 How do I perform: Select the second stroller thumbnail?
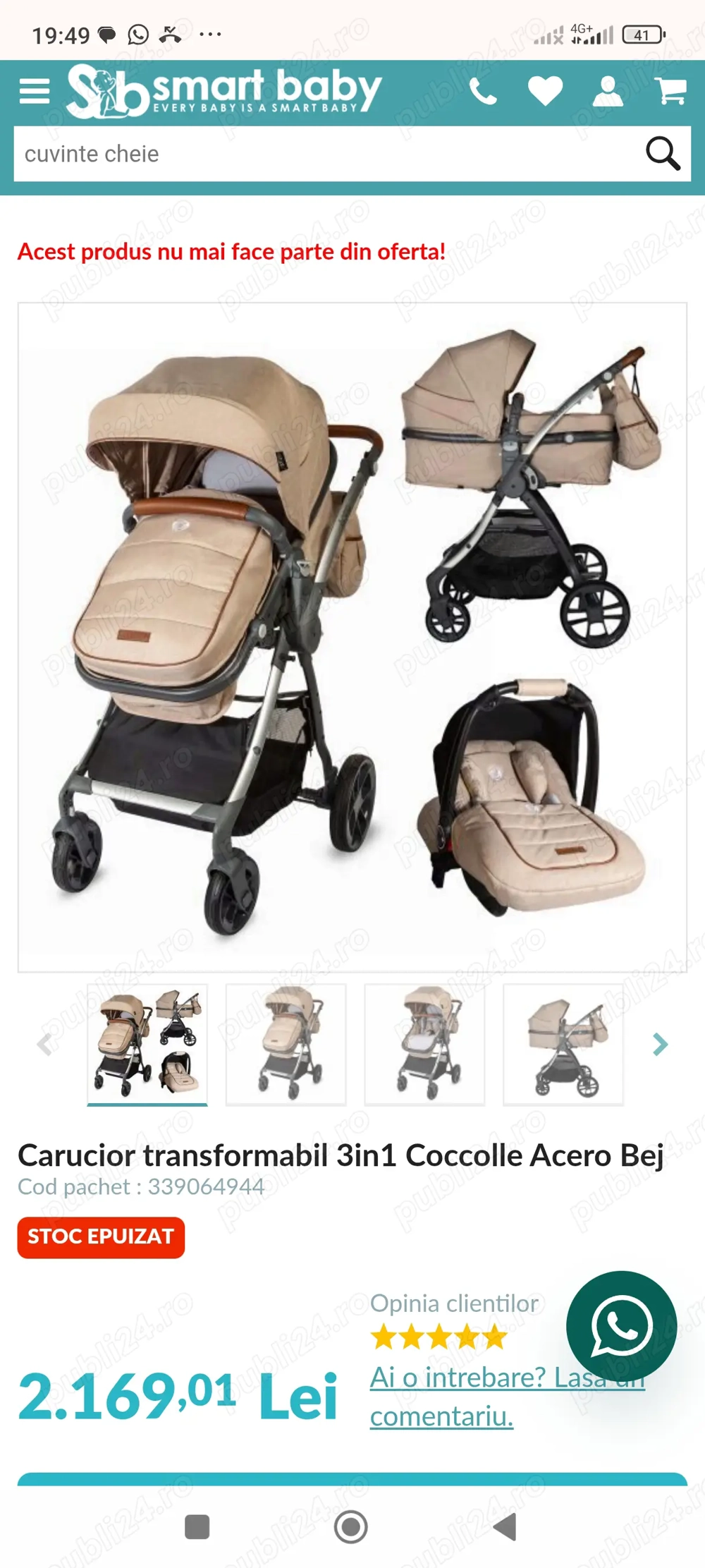(x=286, y=1044)
